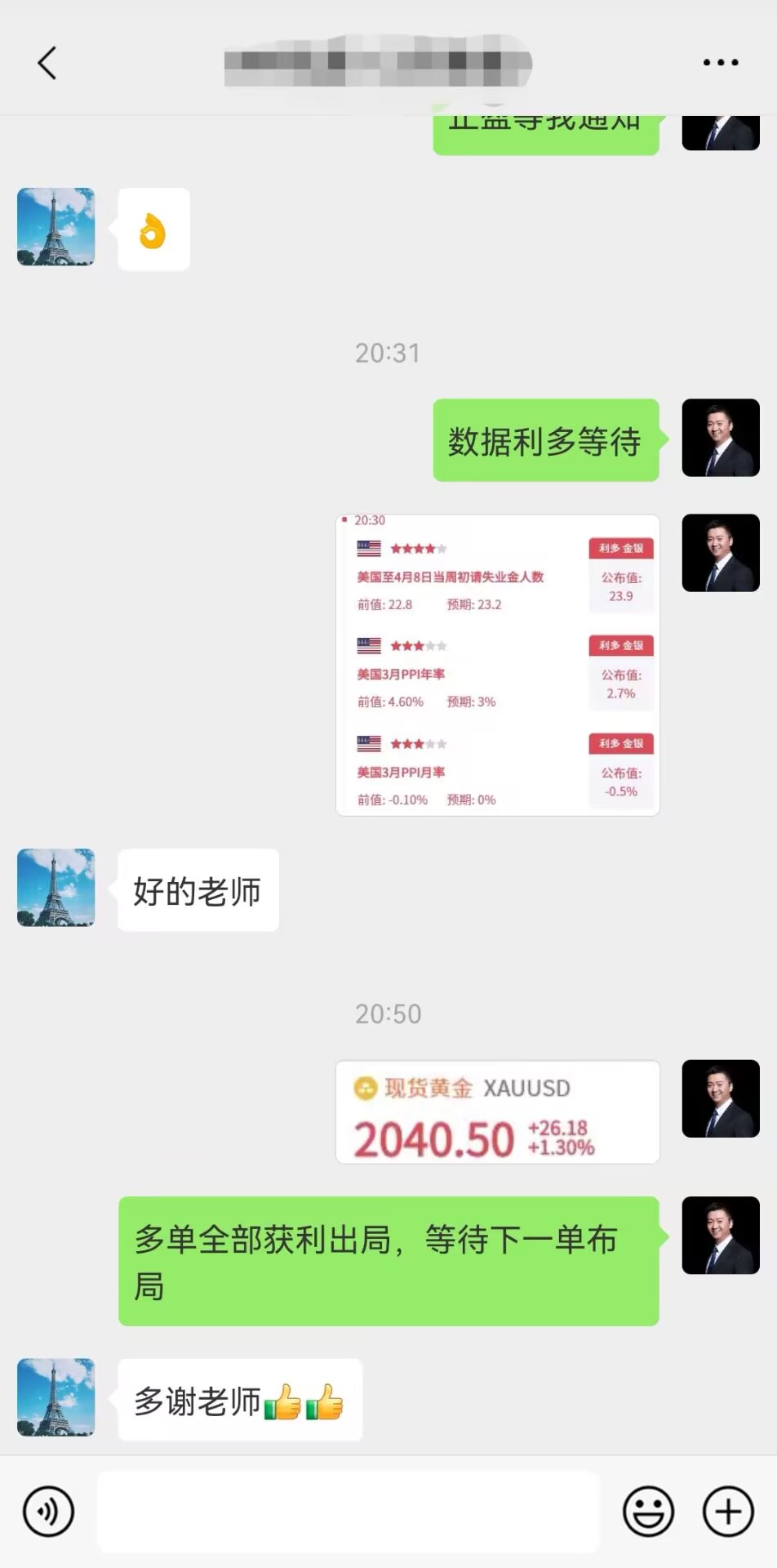View the XAUUSD 2040.50 gold price image

click(497, 1111)
